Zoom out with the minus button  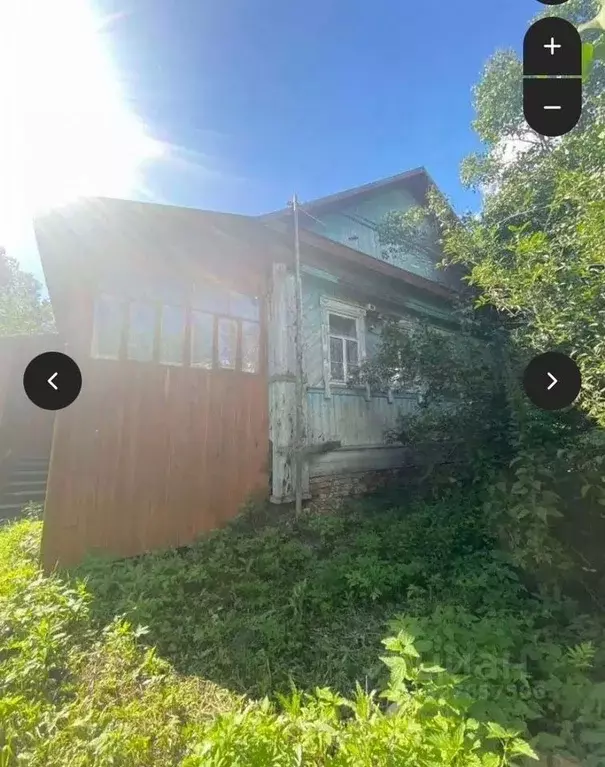(x=552, y=107)
